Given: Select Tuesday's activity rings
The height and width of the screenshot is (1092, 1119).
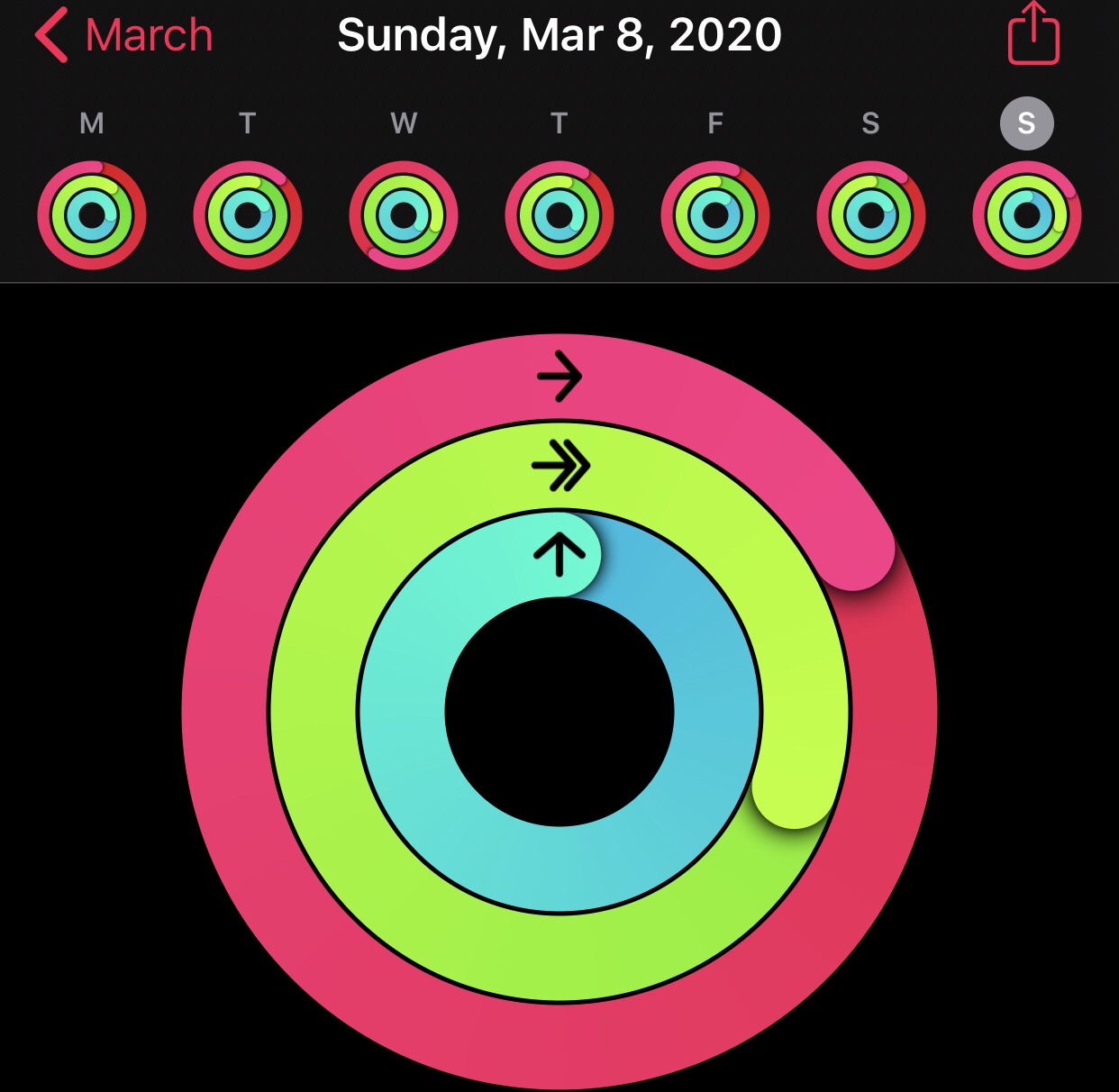Looking at the screenshot, I should (x=248, y=215).
